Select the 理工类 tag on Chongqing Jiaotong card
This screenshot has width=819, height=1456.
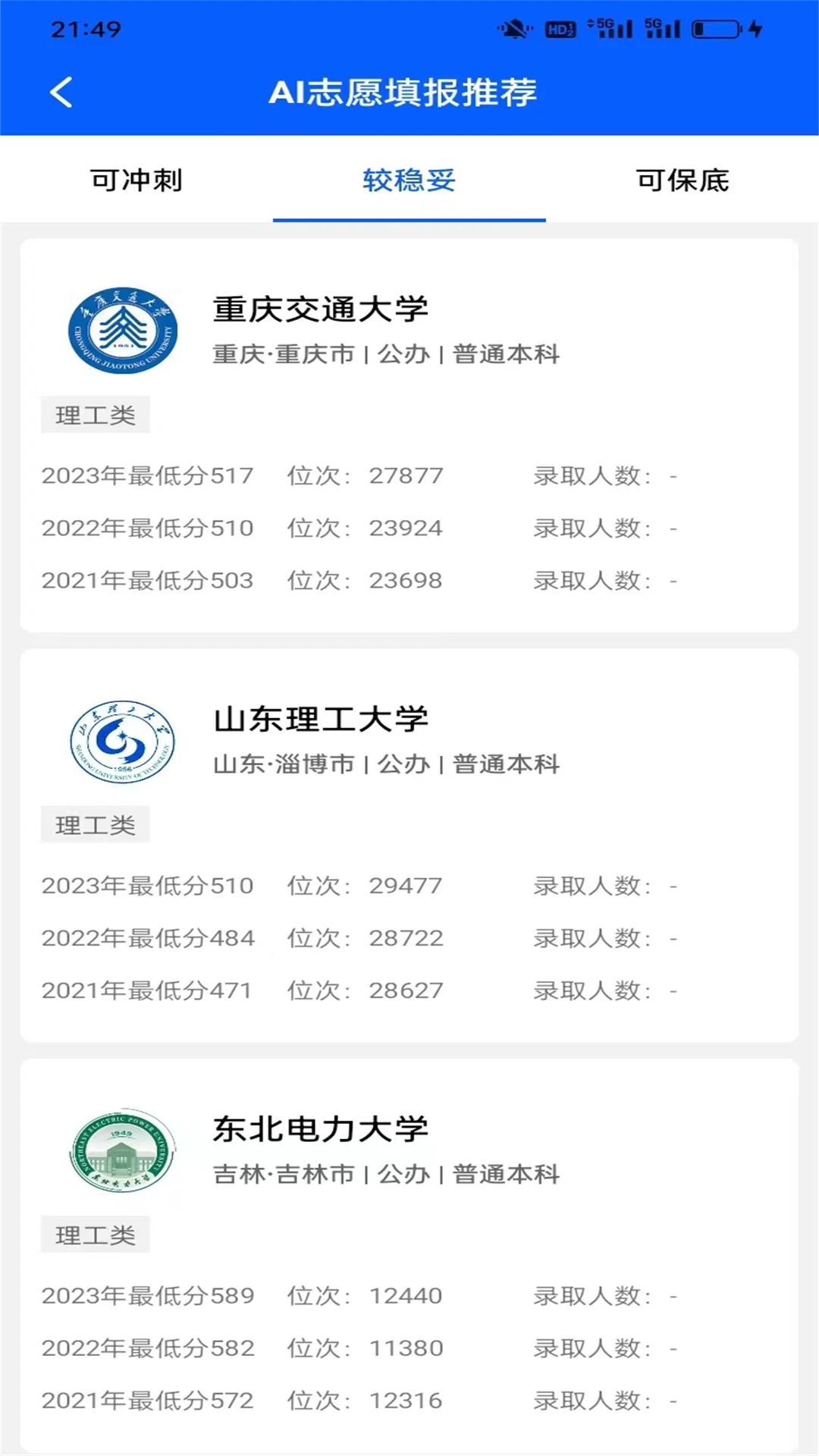pos(94,415)
